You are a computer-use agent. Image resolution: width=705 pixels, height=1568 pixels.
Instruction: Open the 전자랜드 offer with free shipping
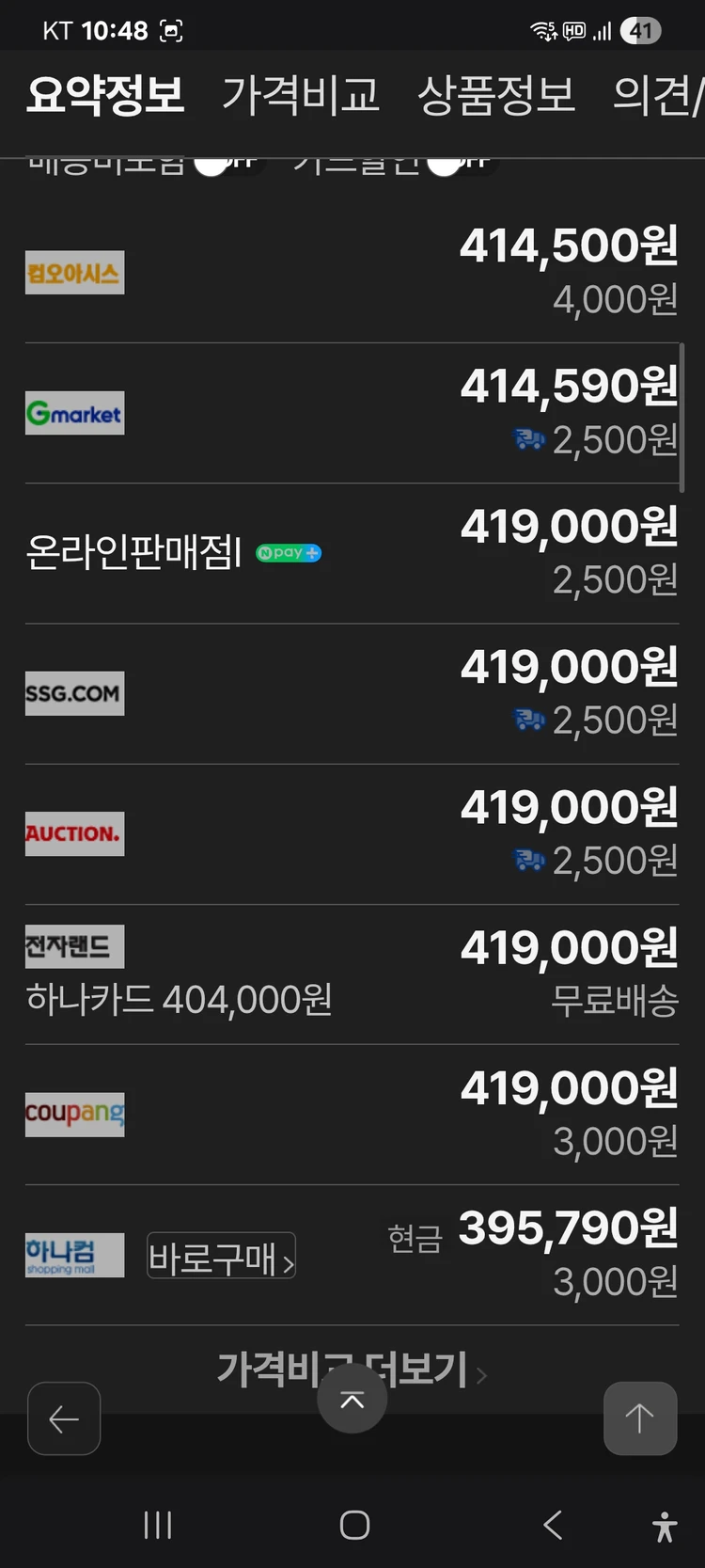point(352,974)
